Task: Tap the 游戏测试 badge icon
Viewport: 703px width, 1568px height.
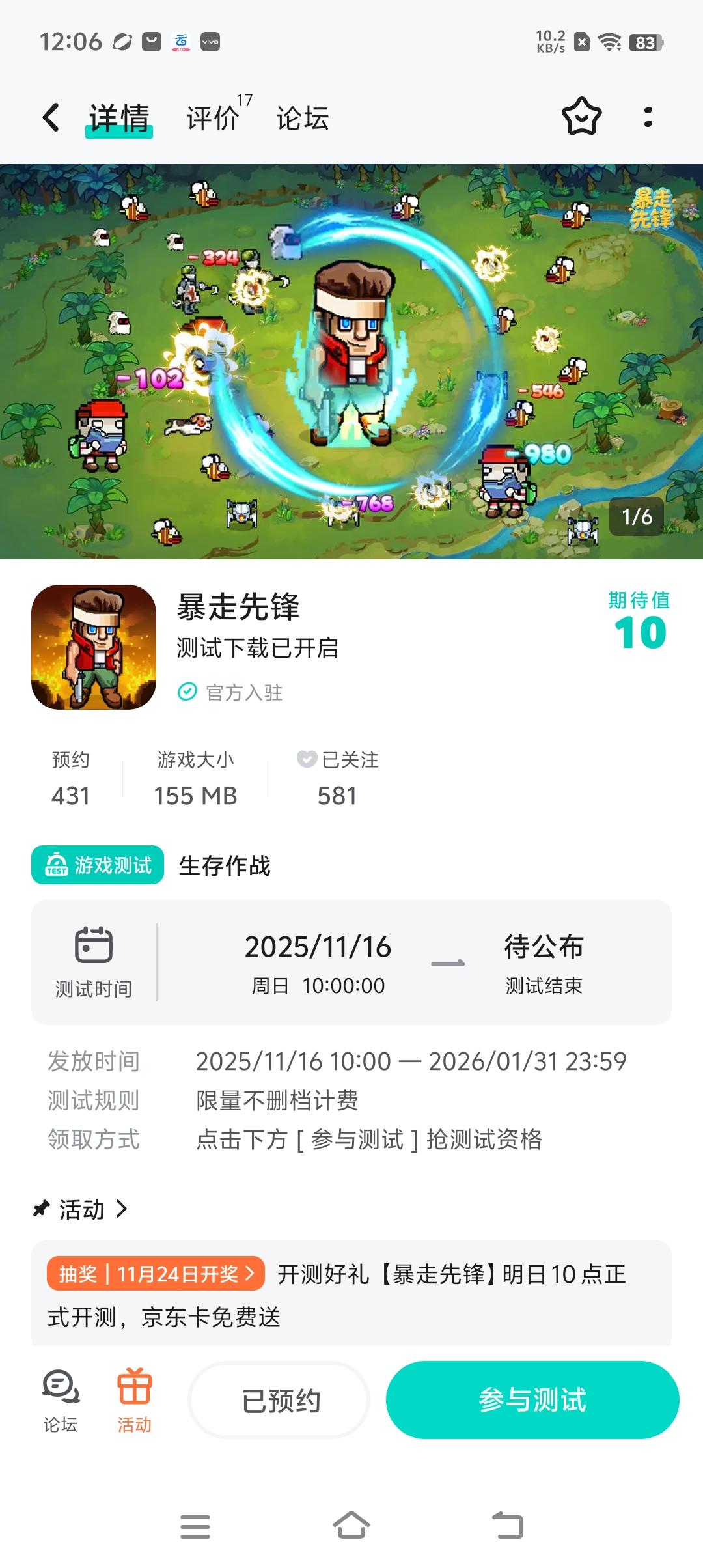Action: pyautogui.click(x=57, y=865)
